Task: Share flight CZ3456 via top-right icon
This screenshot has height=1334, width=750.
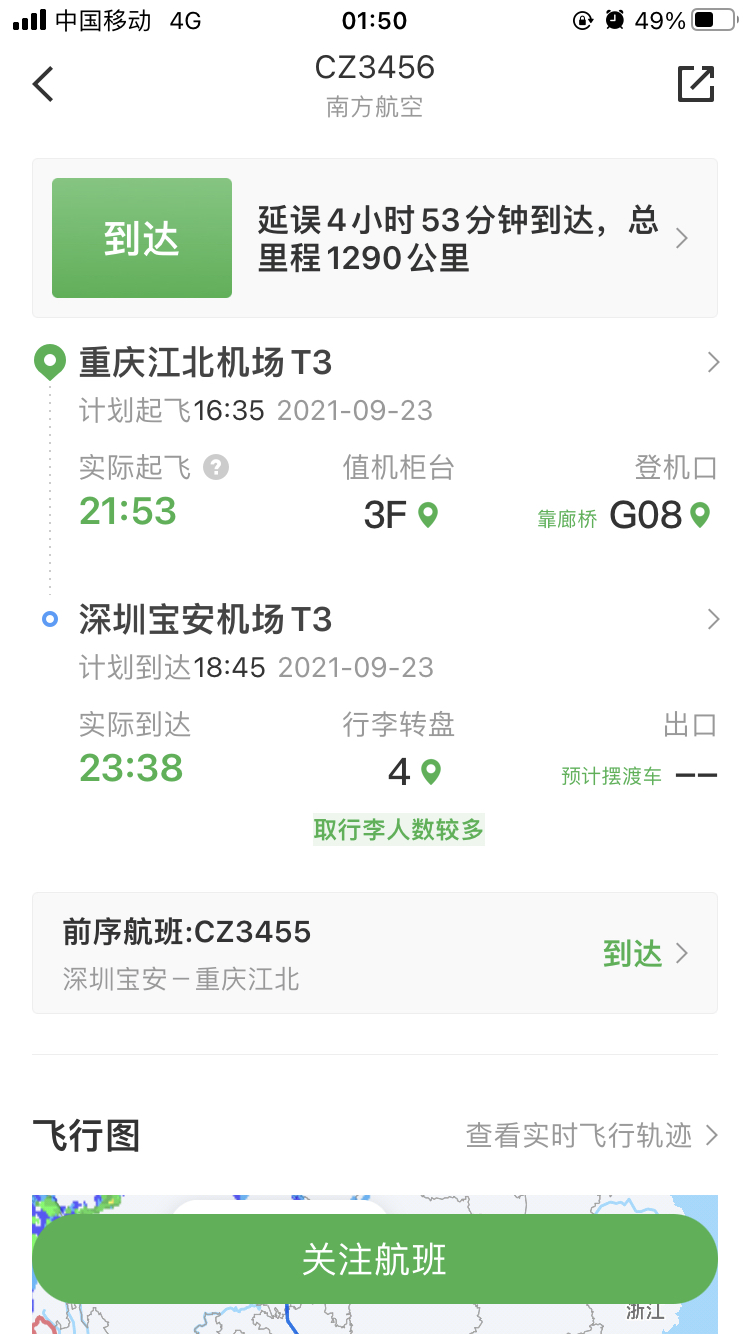Action: (696, 84)
